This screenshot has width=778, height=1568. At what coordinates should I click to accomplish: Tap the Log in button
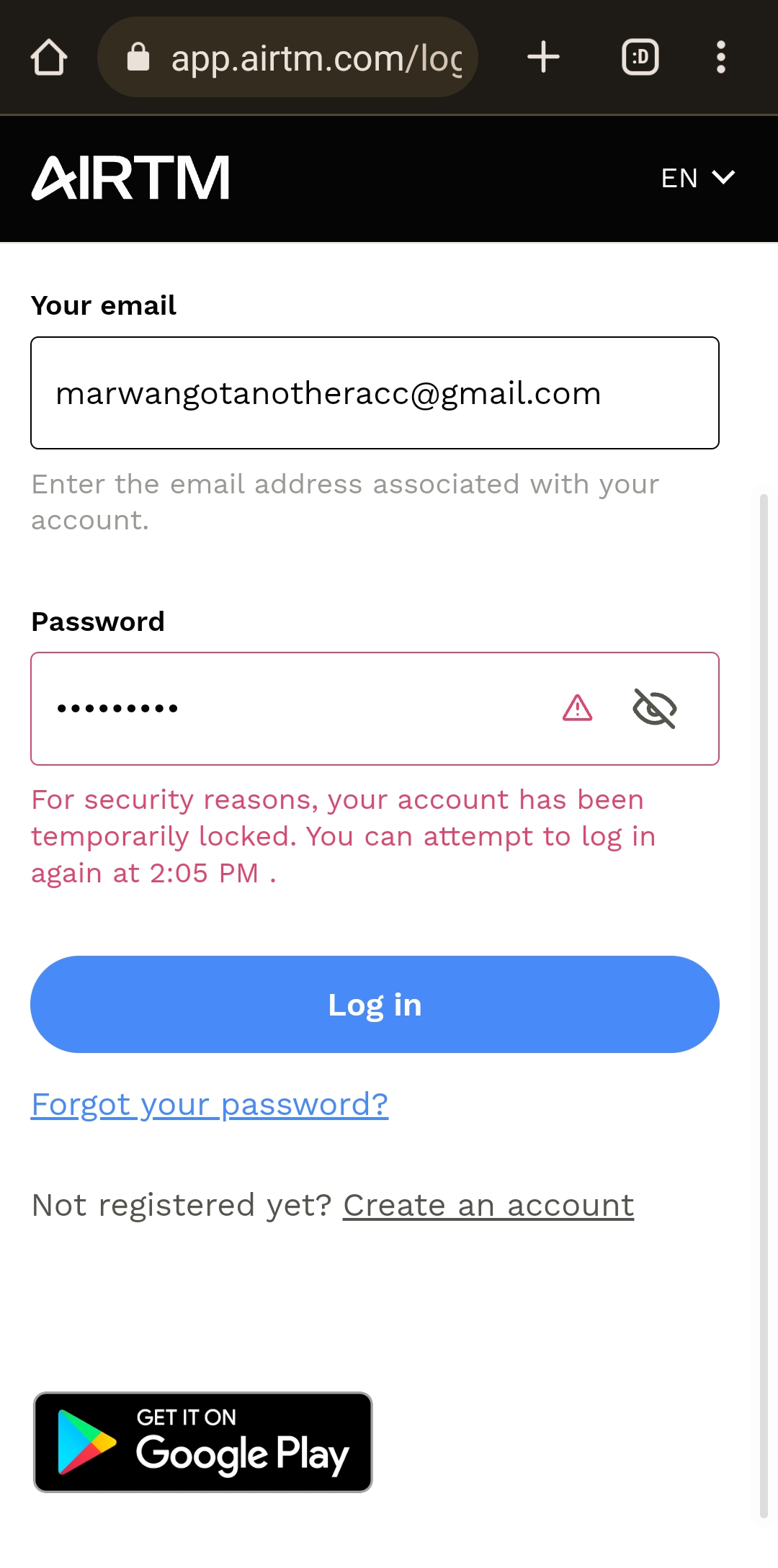[375, 1005]
